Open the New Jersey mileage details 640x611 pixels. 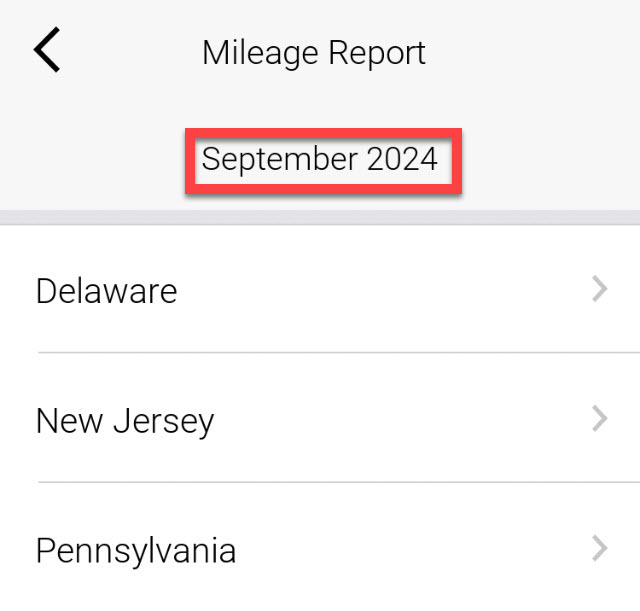point(320,420)
